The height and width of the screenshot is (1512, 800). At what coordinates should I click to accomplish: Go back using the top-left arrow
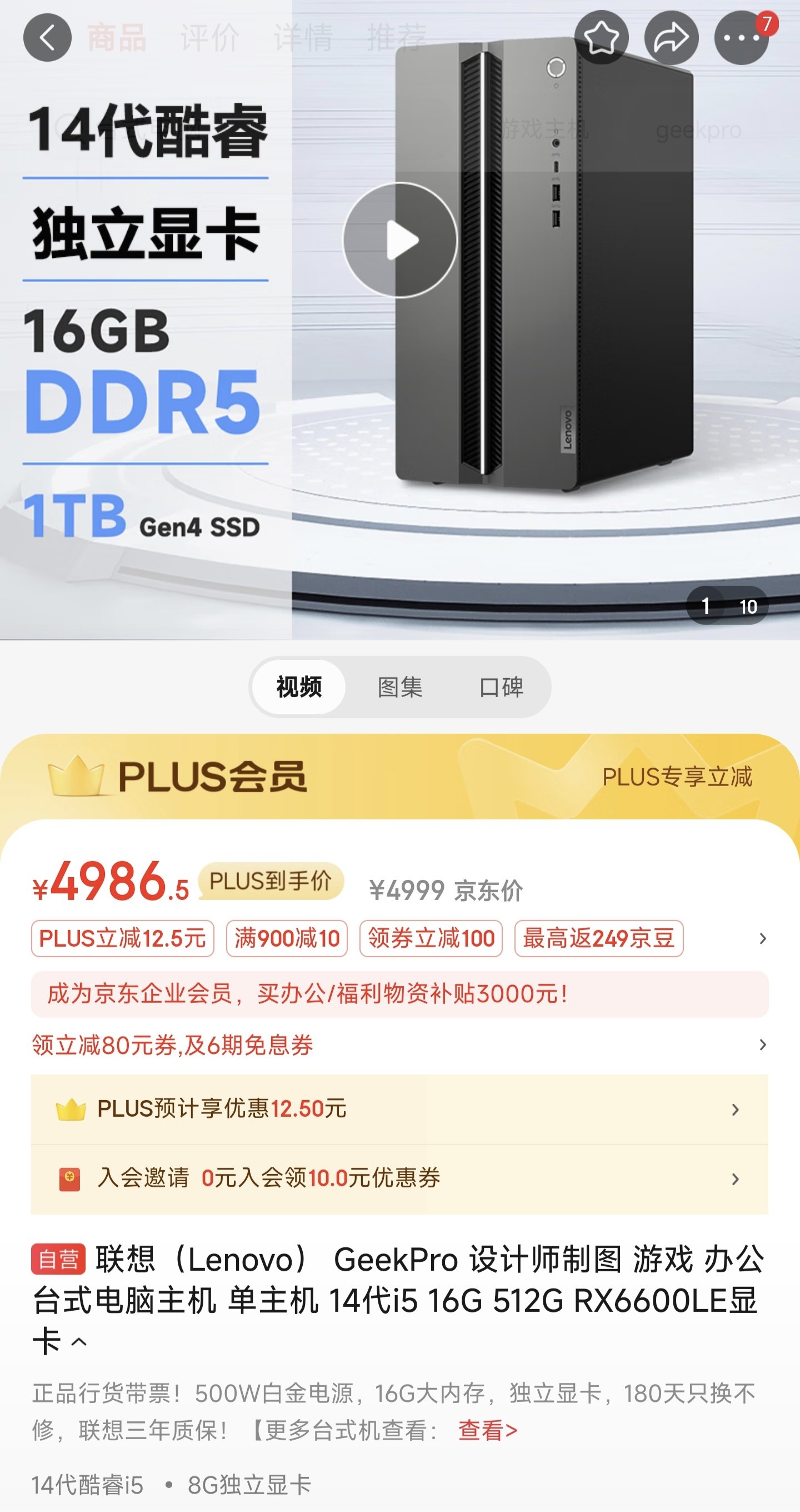coord(48,38)
